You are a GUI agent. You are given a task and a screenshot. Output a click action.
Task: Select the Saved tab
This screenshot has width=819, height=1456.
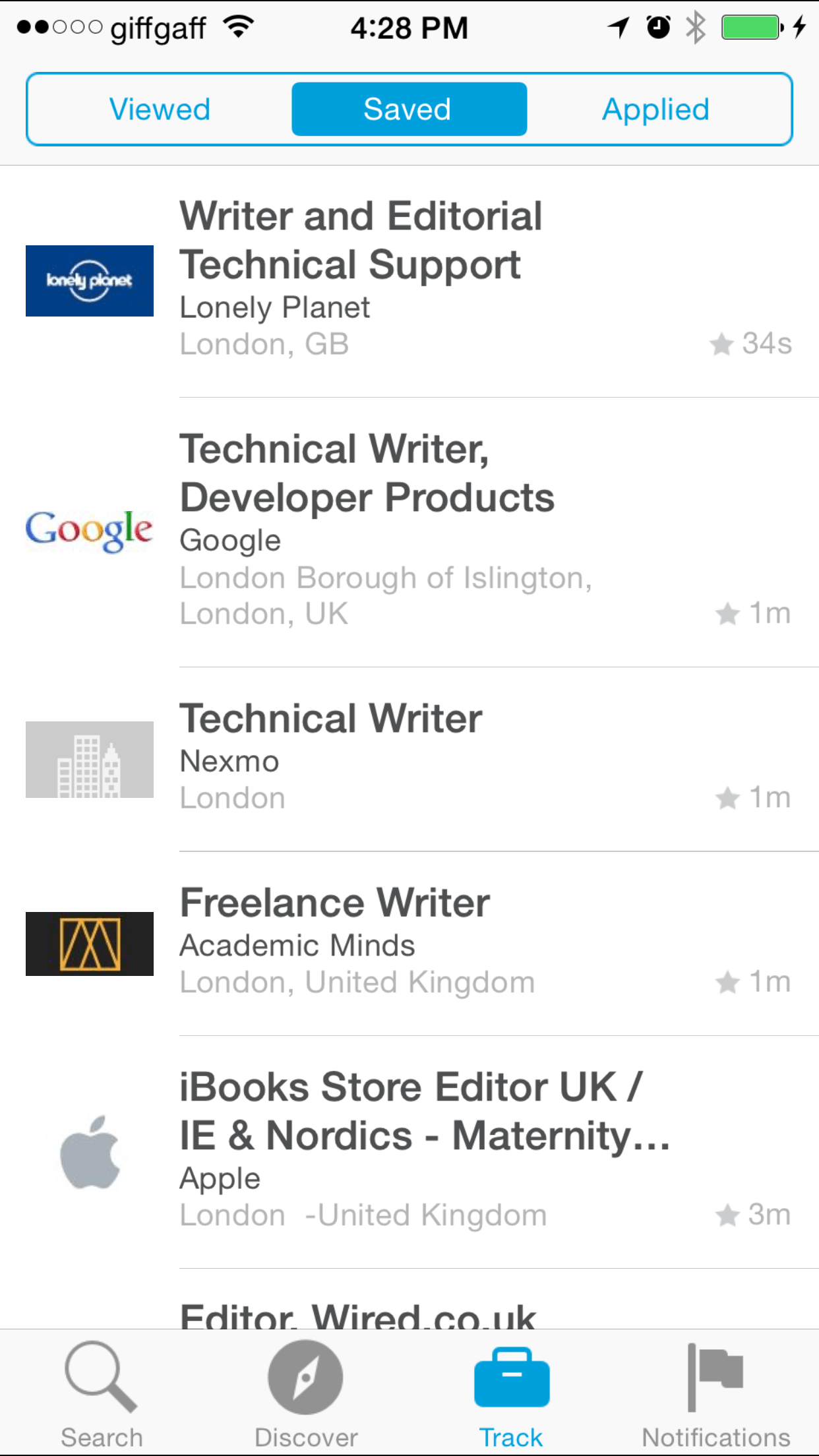408,109
